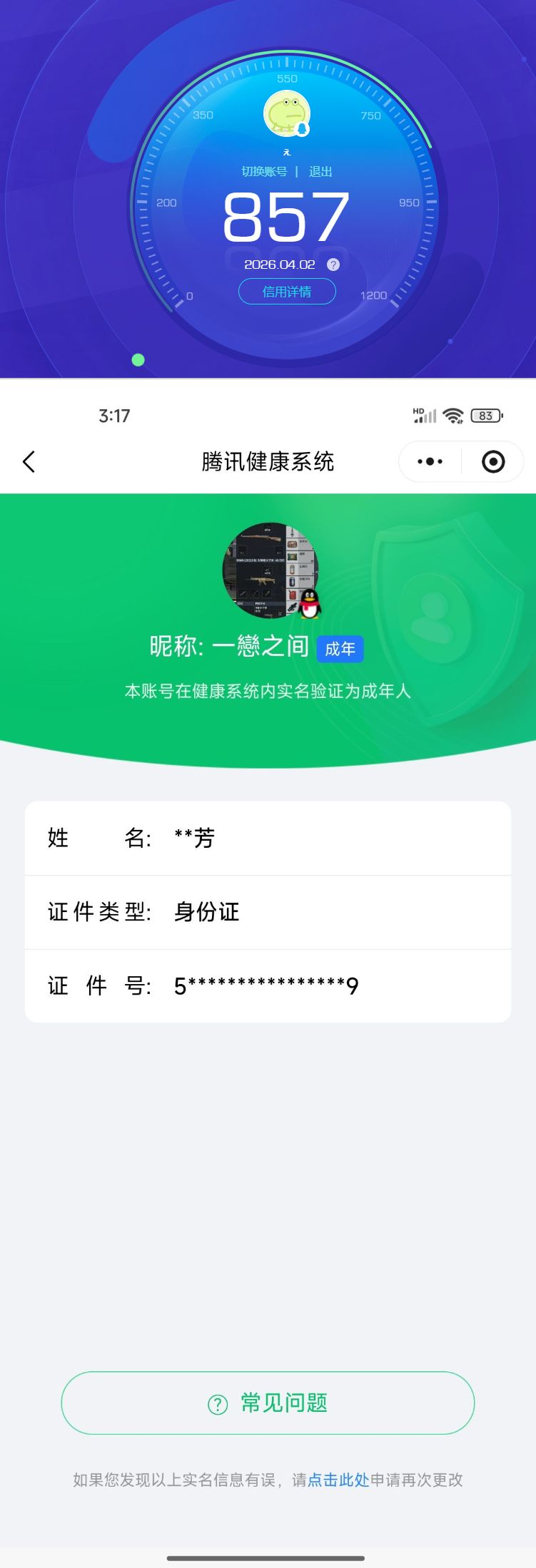Tap the battery indicator showing 83
This screenshot has height=1568, width=536.
pyautogui.click(x=486, y=415)
